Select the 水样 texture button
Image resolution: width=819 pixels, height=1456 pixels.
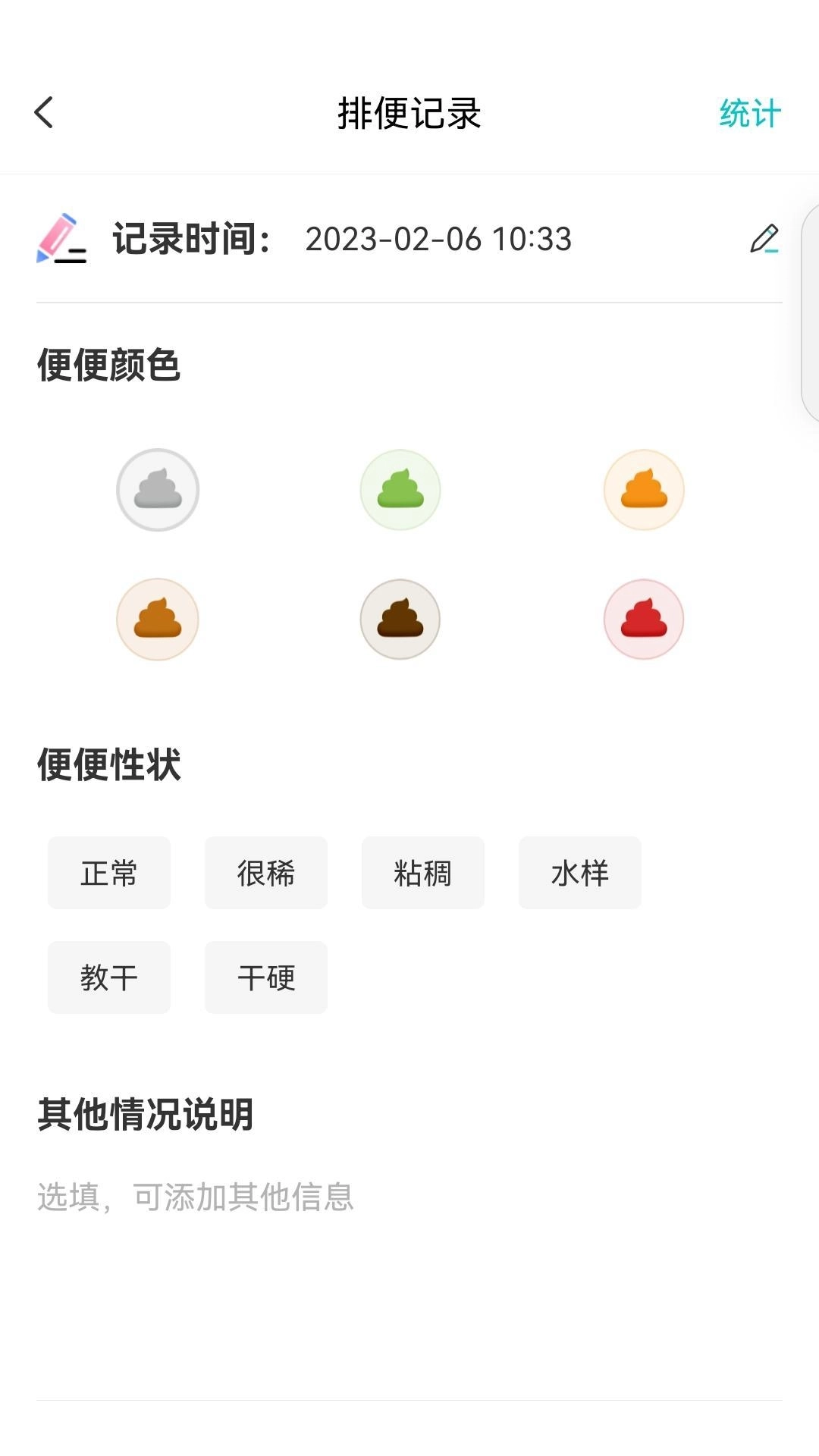point(579,873)
